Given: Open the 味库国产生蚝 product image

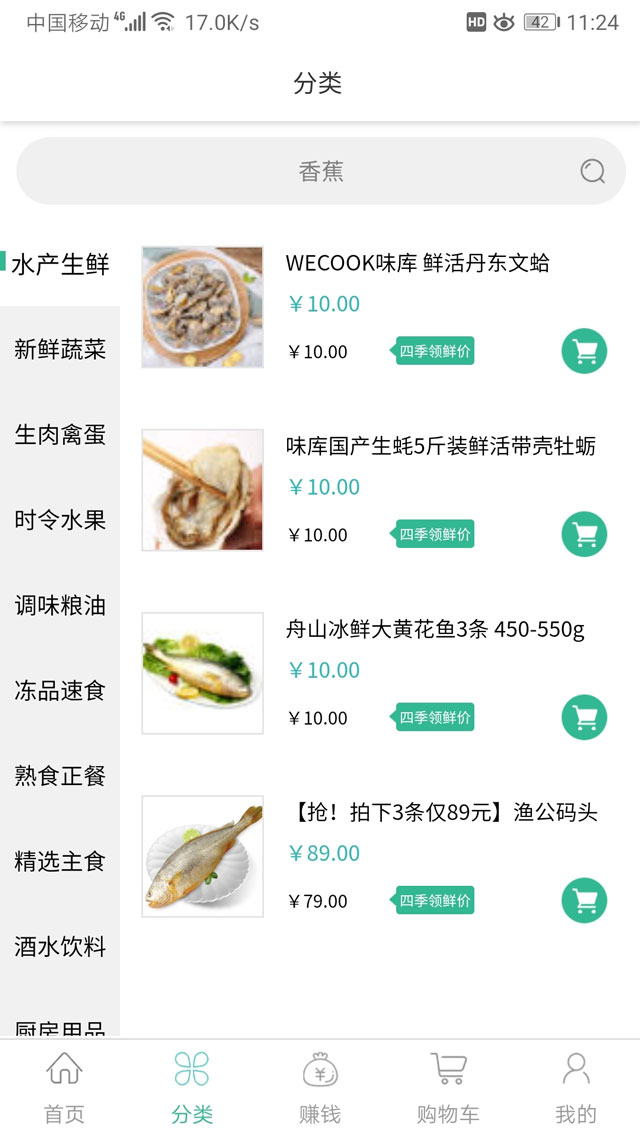Looking at the screenshot, I should pos(202,490).
